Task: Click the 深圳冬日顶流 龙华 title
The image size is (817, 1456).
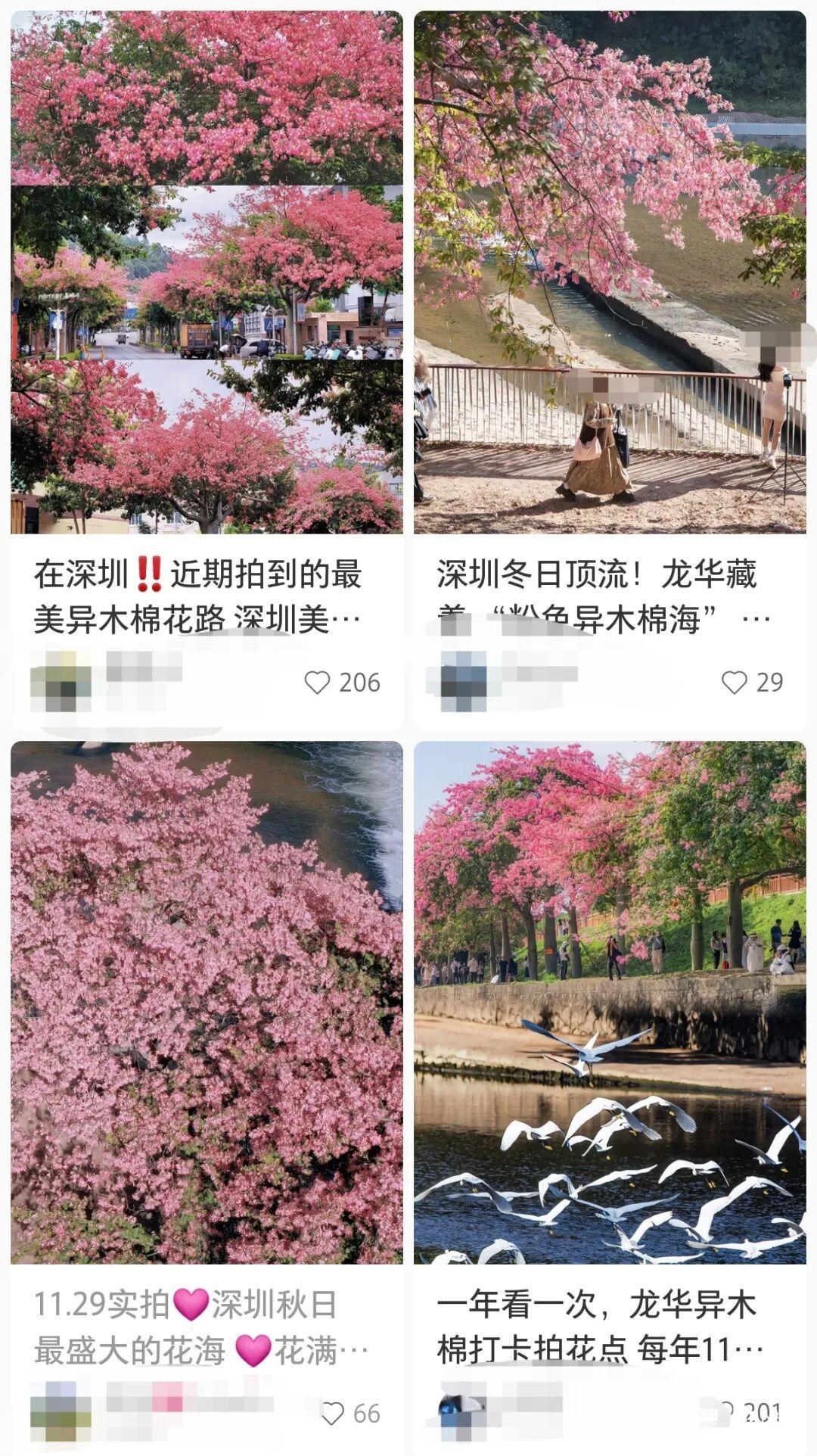Action: (x=605, y=594)
